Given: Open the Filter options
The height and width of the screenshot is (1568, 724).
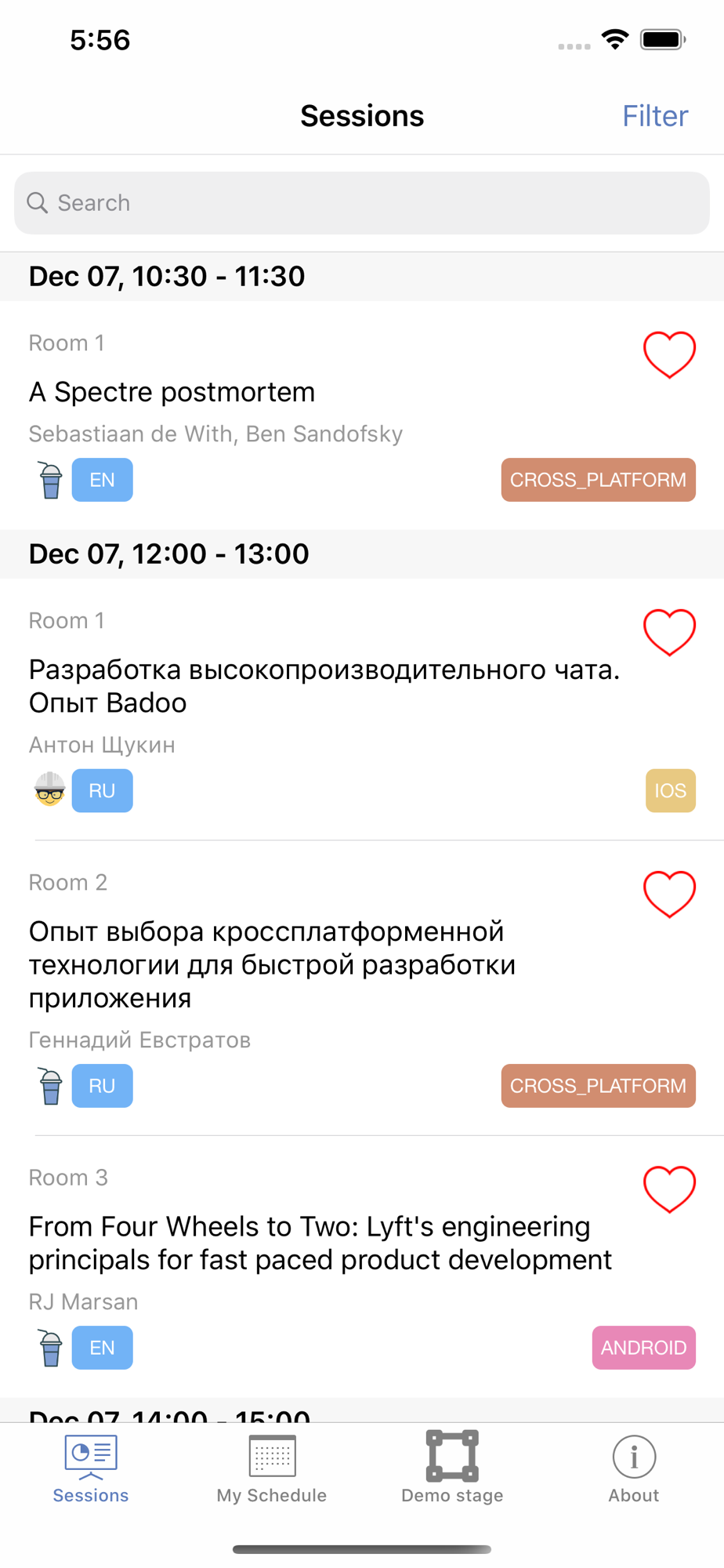Looking at the screenshot, I should [x=655, y=116].
